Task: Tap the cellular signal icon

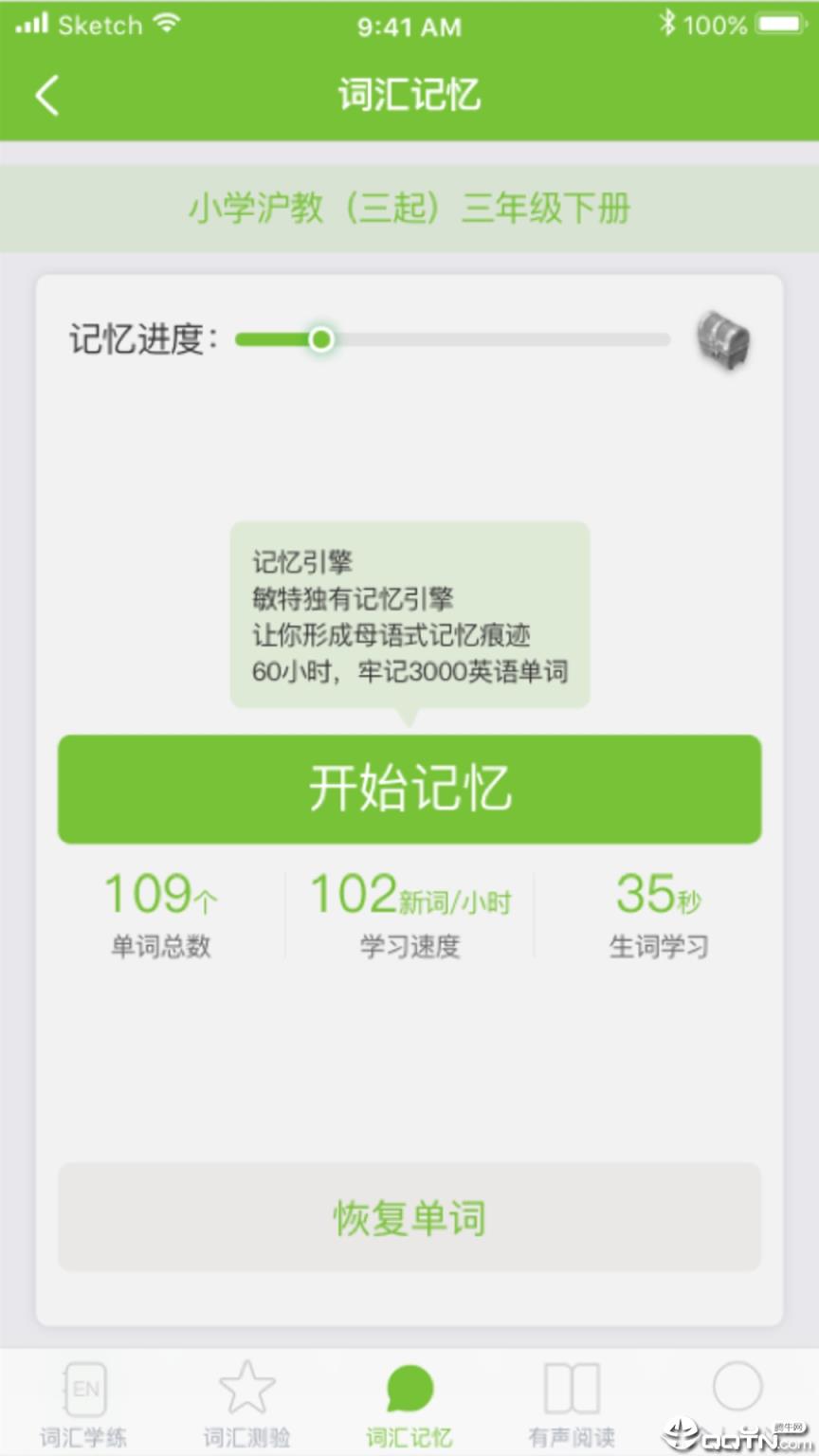Action: point(31,24)
